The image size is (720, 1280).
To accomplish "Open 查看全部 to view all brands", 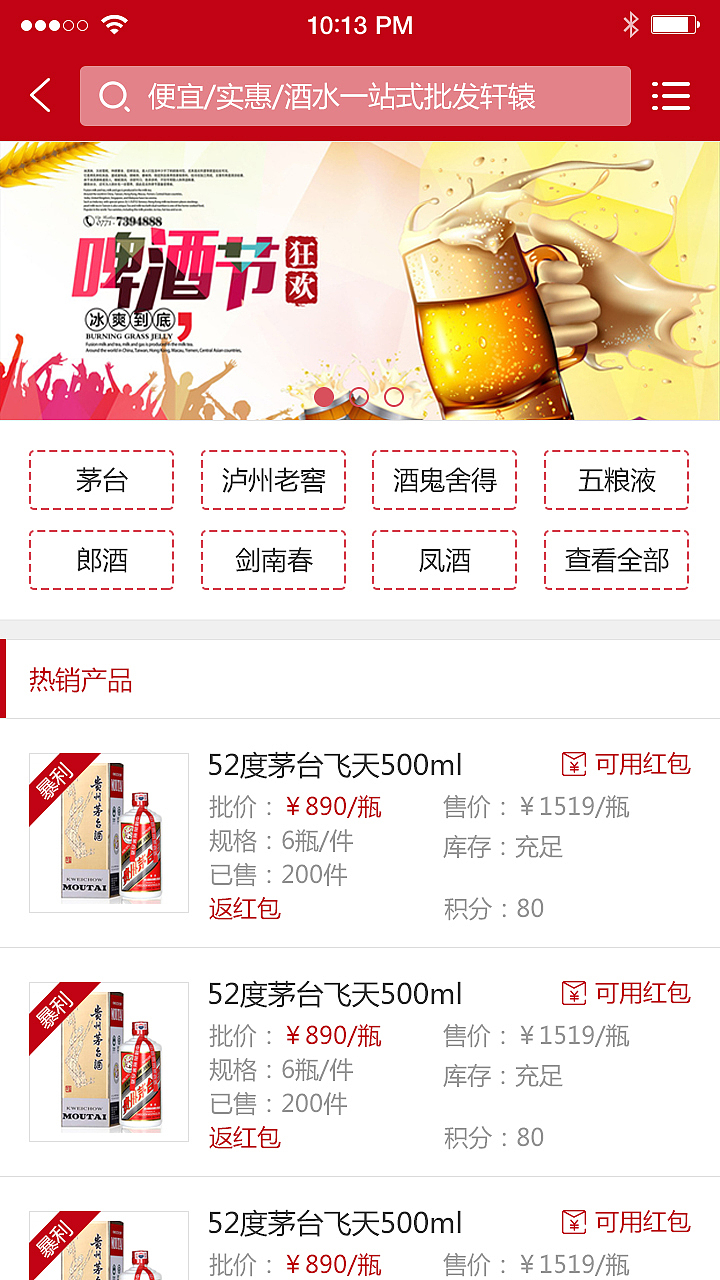I will [x=616, y=559].
